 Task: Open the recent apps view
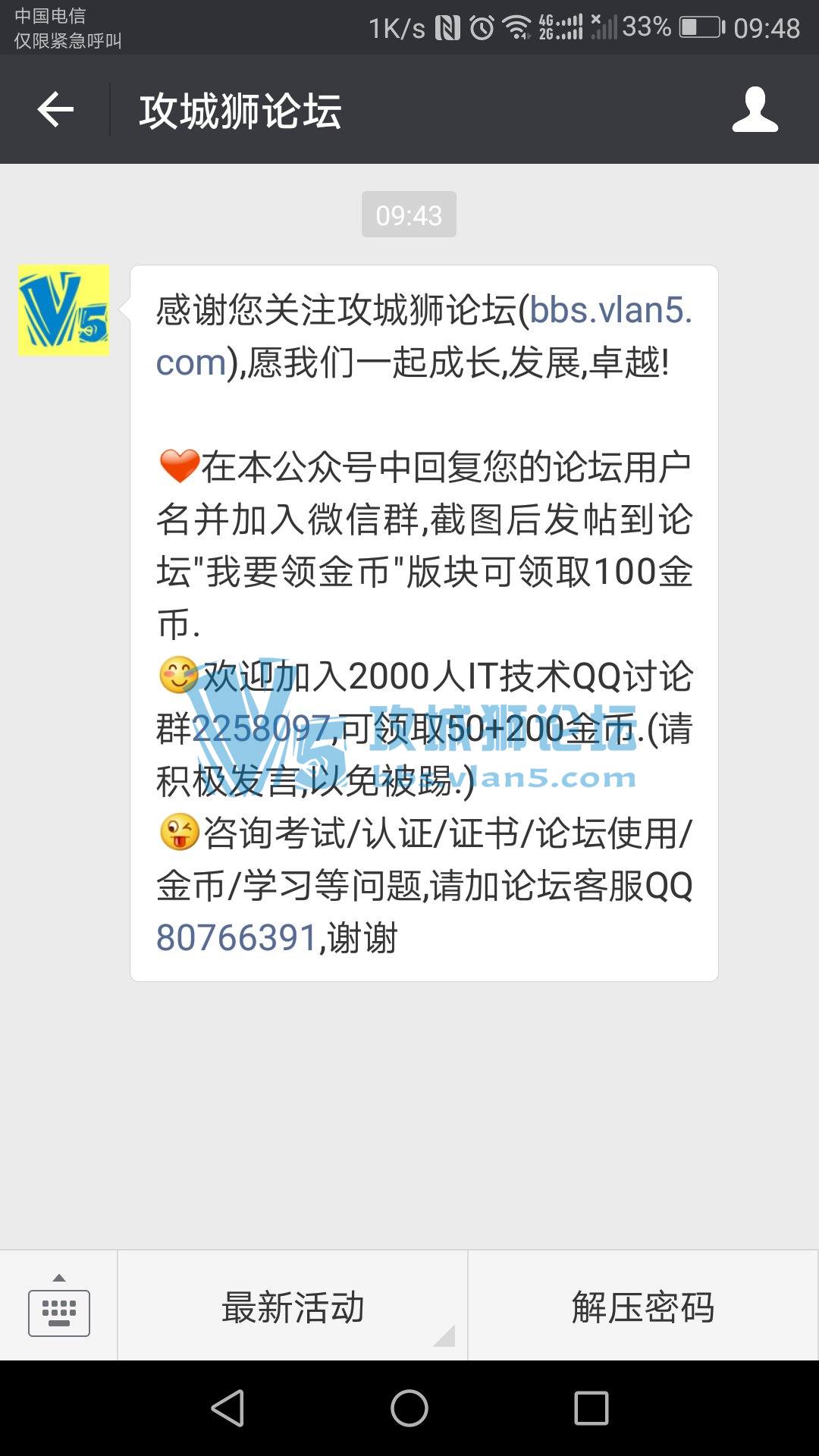[x=591, y=1409]
